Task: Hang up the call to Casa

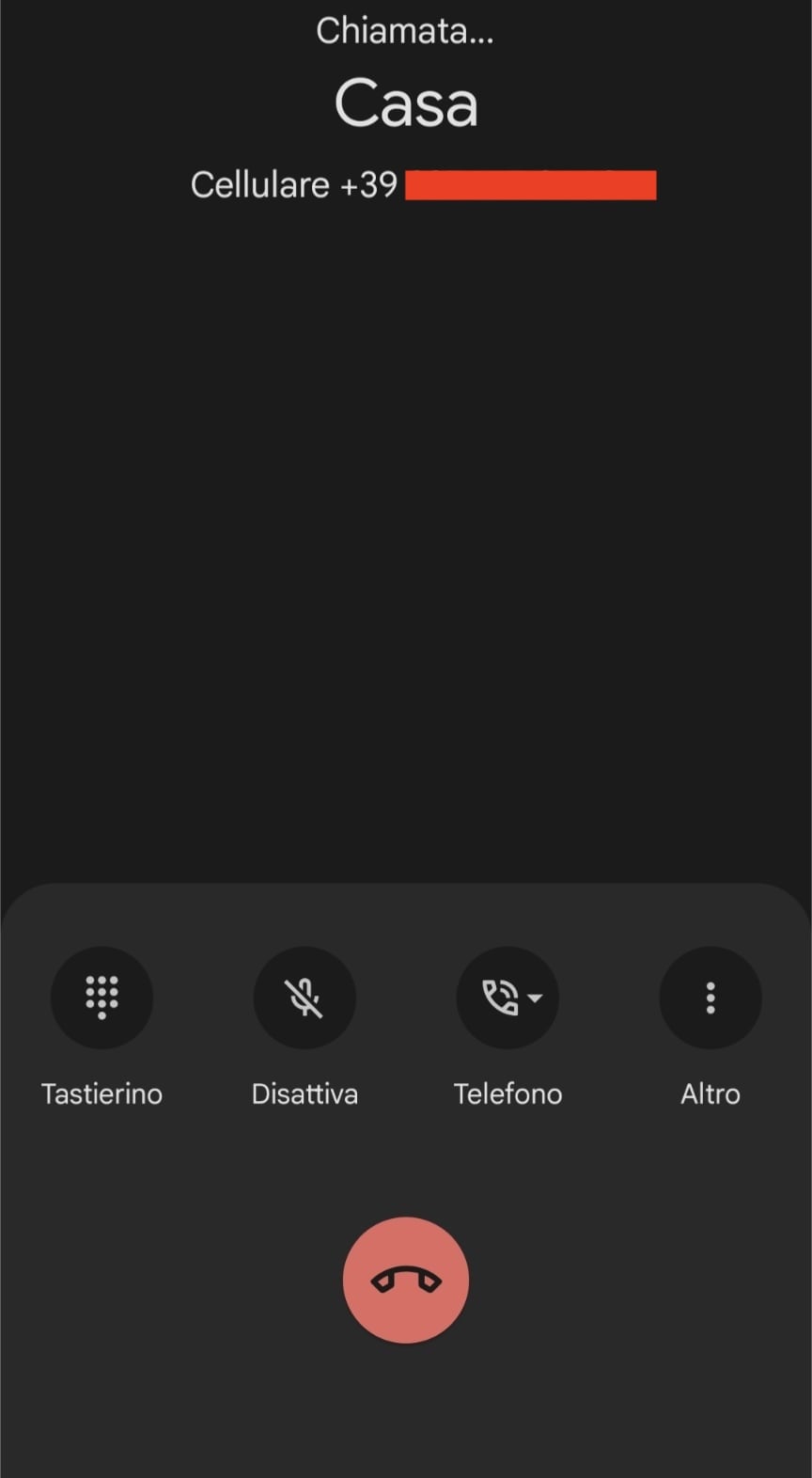Action: coord(406,1280)
